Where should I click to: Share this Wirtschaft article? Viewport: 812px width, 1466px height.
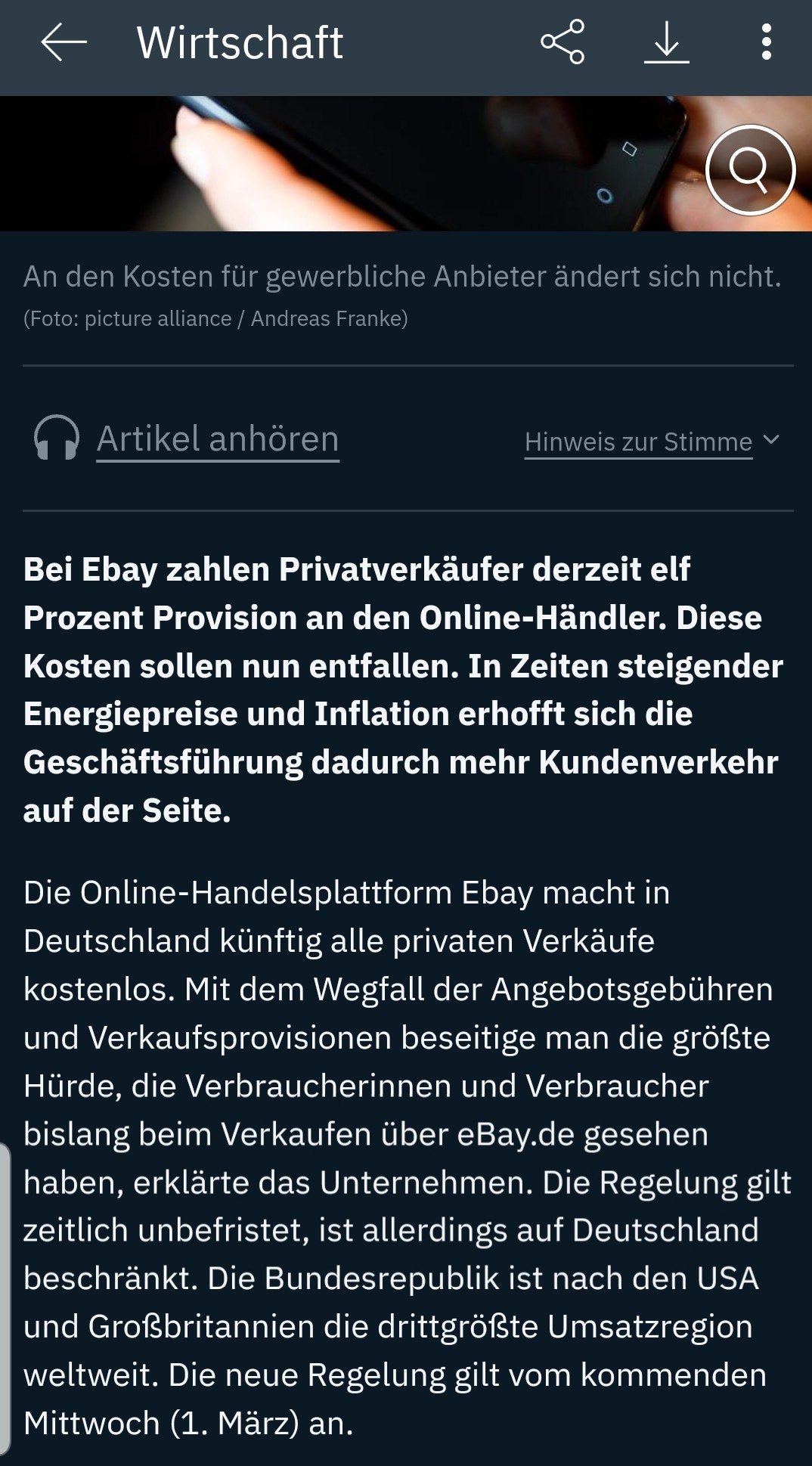point(563,42)
